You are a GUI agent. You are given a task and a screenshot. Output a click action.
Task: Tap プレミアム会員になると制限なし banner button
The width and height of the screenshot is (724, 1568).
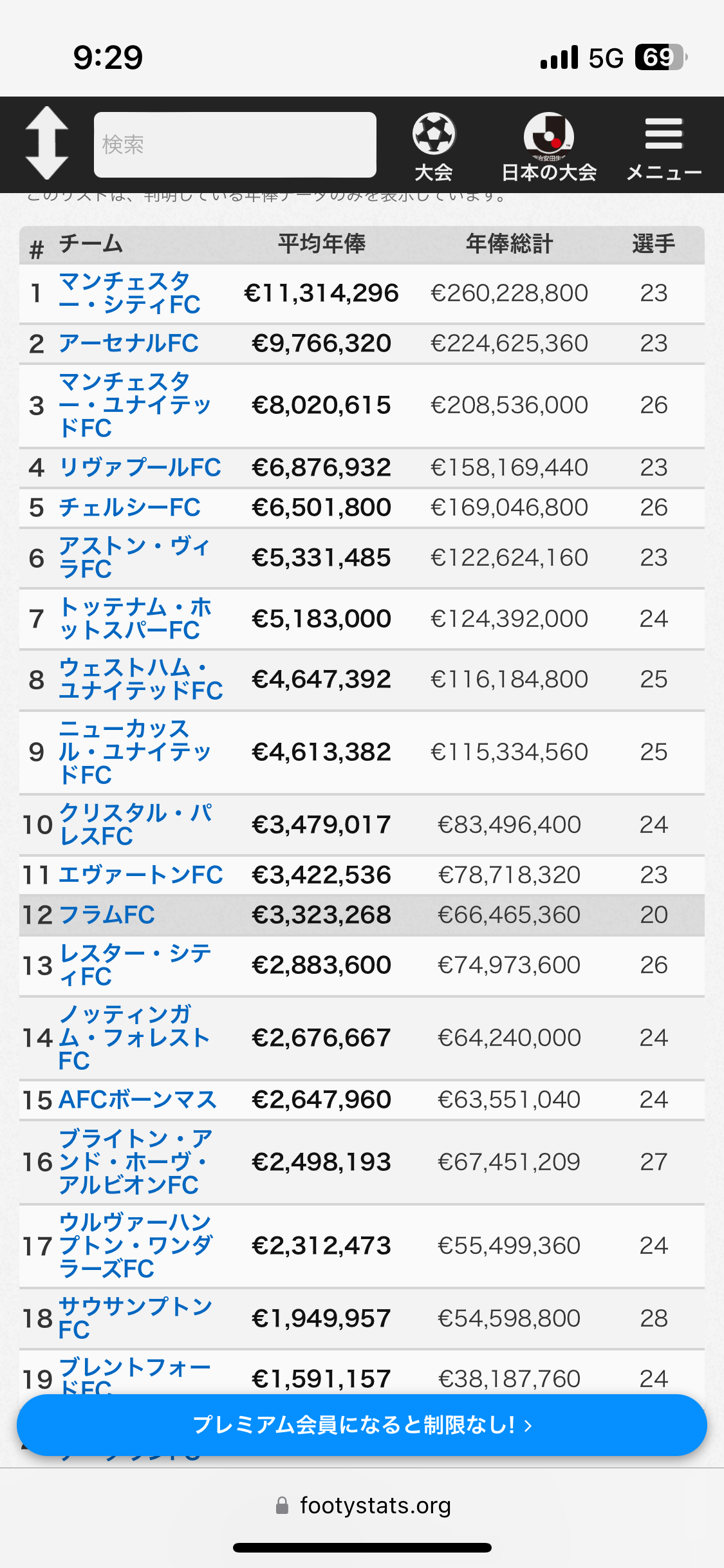coord(362,1425)
